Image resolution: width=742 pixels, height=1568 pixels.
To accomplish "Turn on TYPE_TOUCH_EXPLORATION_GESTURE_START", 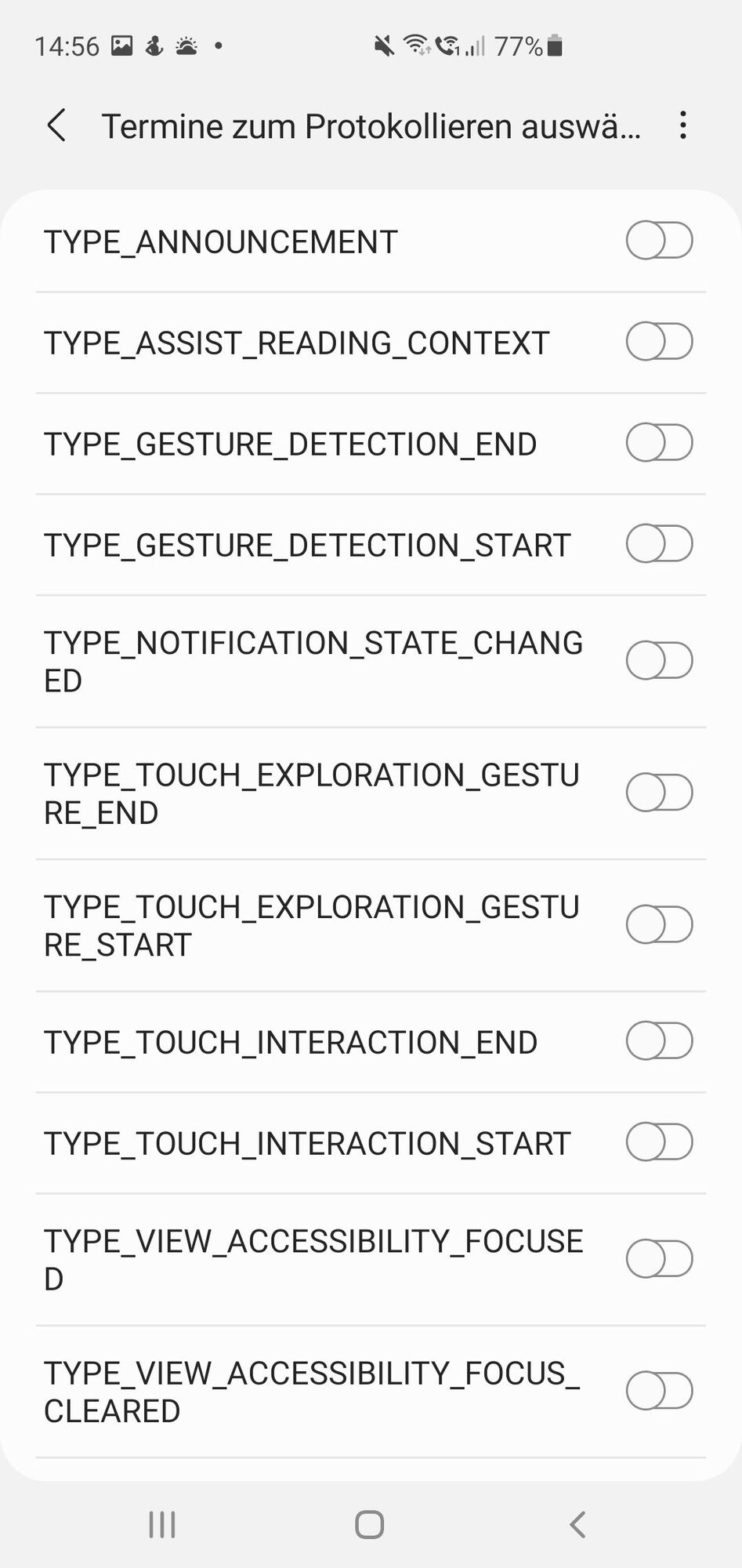I will pyautogui.click(x=659, y=925).
